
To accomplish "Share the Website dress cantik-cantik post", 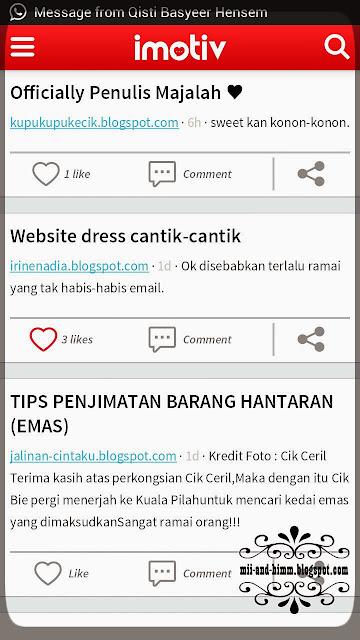I will pyautogui.click(x=311, y=339).
